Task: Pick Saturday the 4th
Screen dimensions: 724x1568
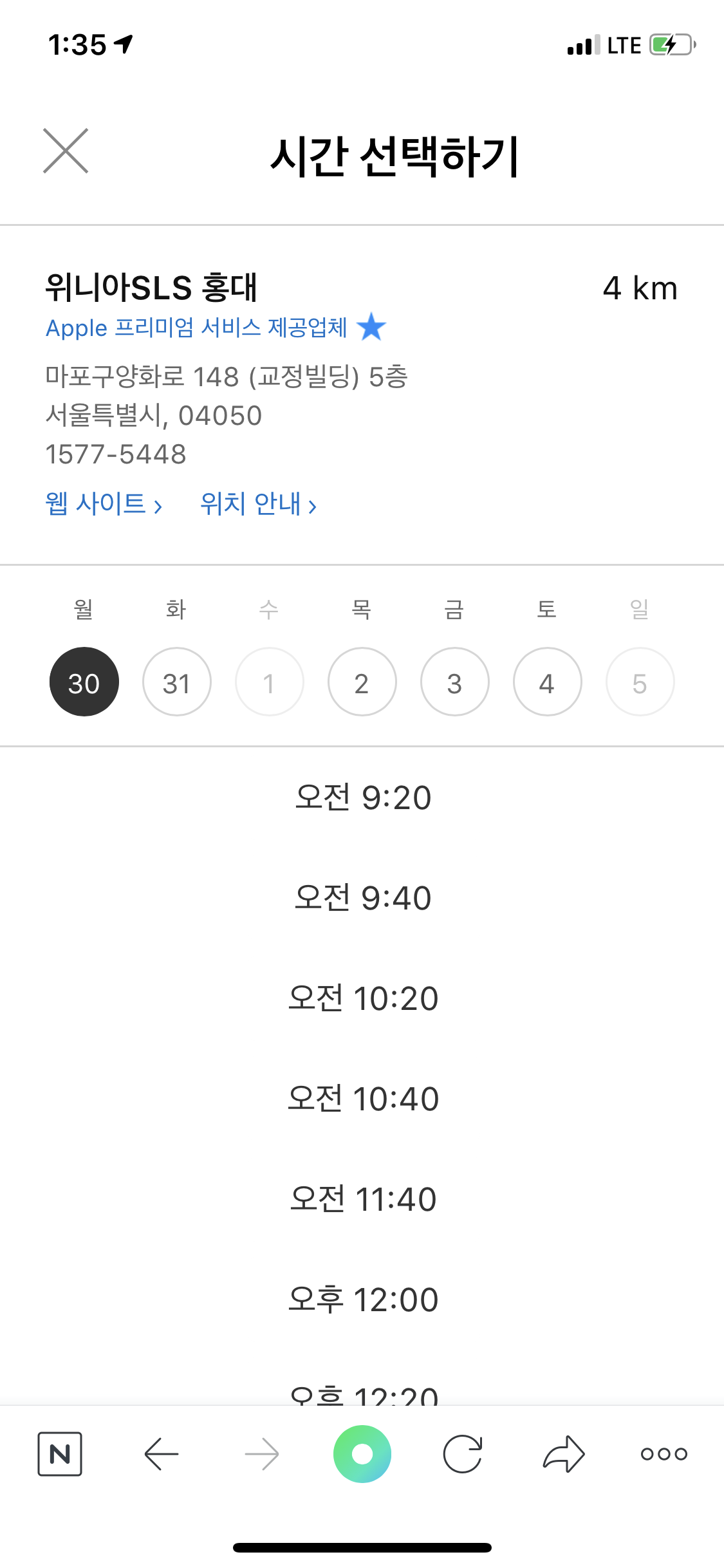Action: click(x=547, y=682)
